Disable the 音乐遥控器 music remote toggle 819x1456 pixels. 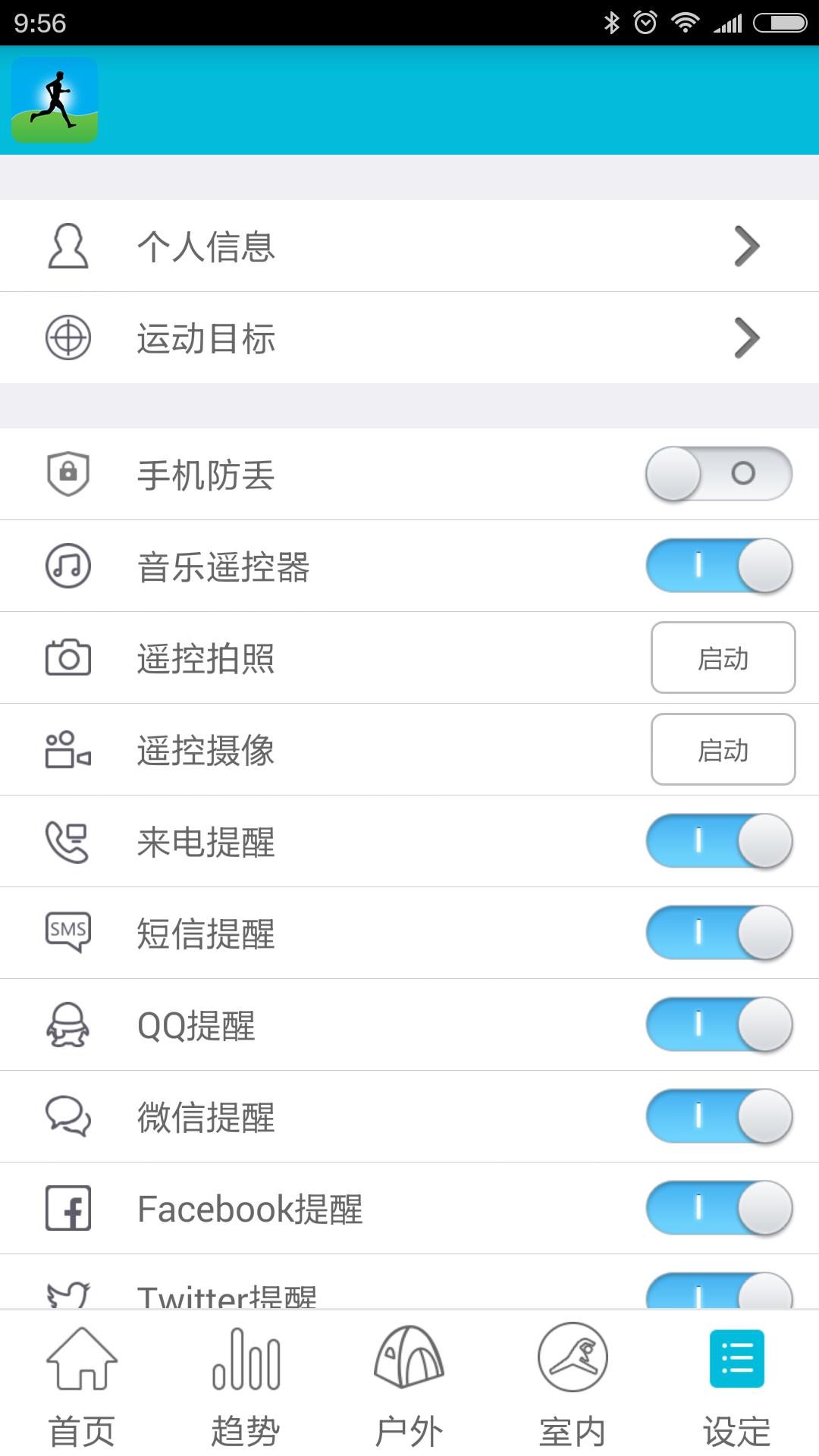[718, 566]
